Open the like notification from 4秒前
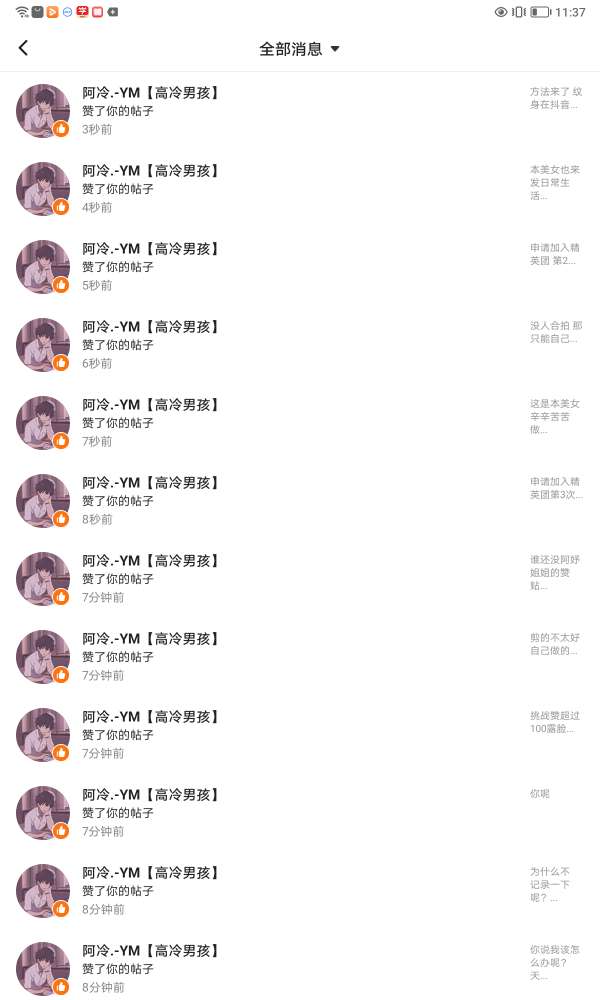Image resolution: width=600 pixels, height=1000 pixels. click(x=300, y=189)
